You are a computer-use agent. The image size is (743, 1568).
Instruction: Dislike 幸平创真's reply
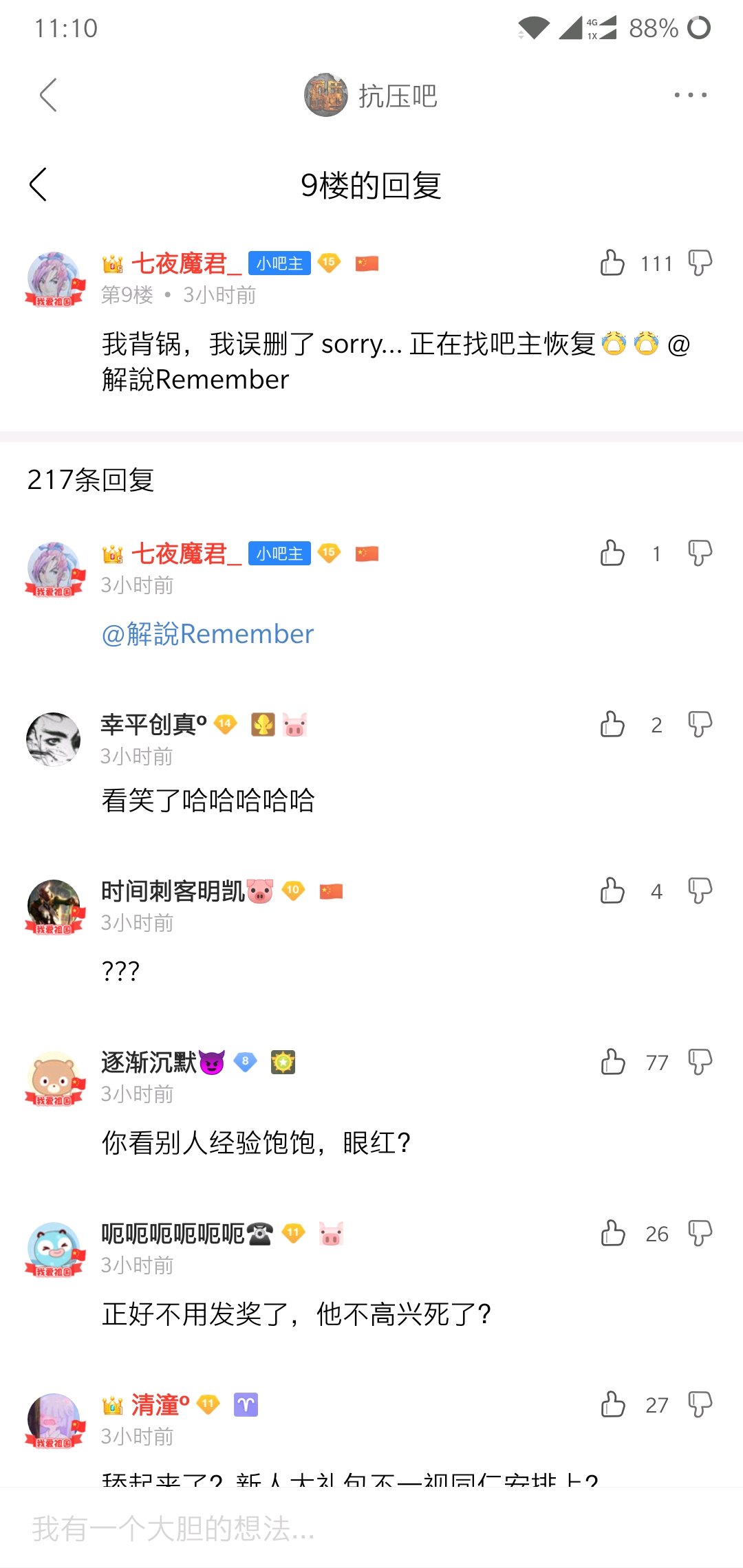point(700,724)
